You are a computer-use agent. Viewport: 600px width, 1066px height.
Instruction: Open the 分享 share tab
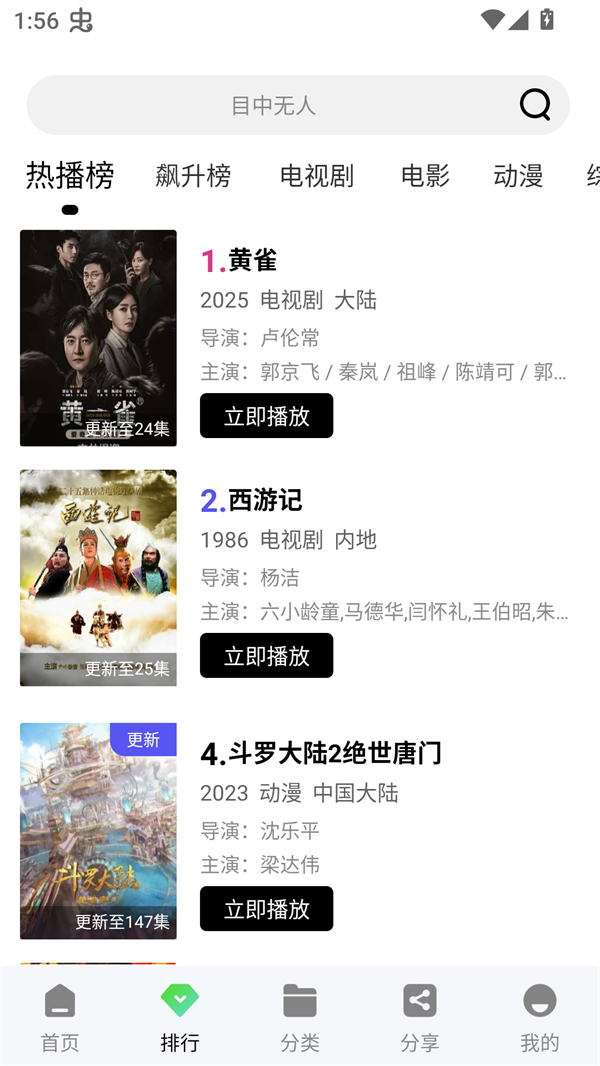(420, 1017)
